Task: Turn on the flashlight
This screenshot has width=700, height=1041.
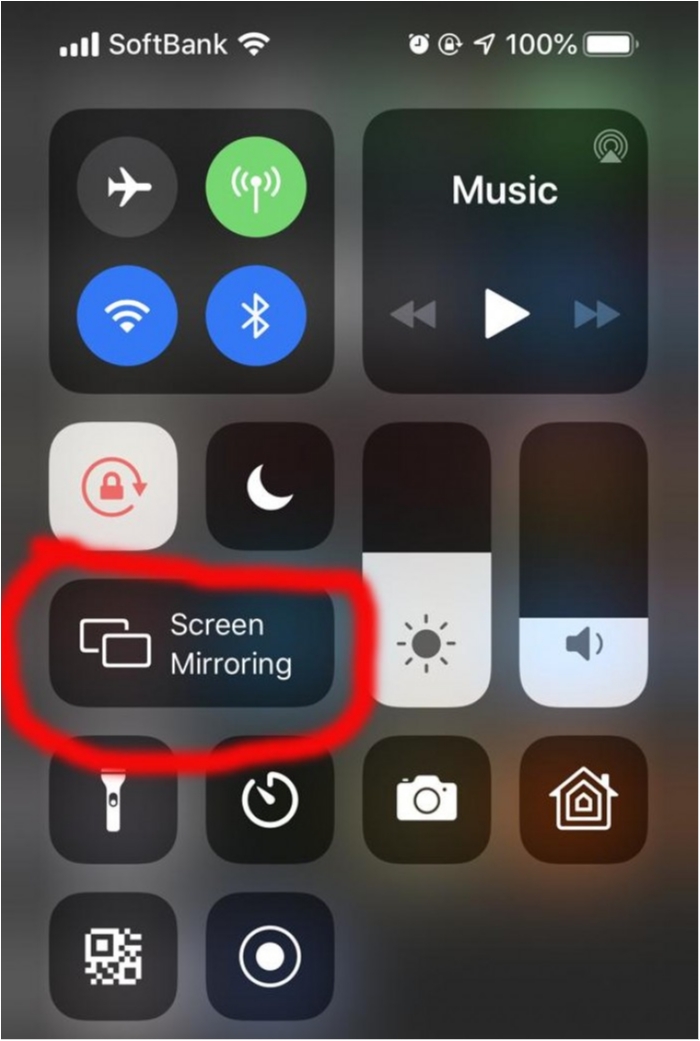Action: coord(114,800)
